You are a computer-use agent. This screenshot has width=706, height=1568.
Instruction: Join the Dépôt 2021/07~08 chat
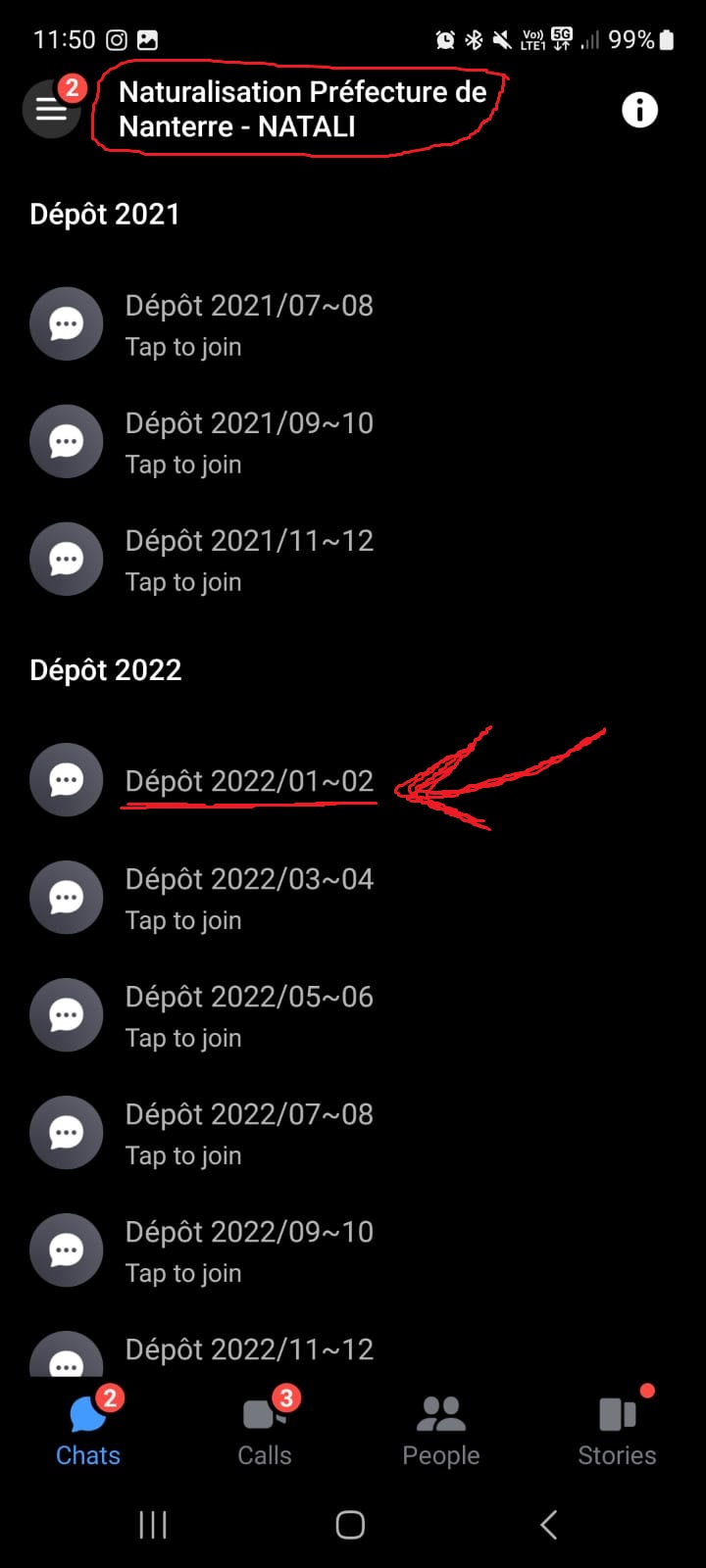point(353,324)
